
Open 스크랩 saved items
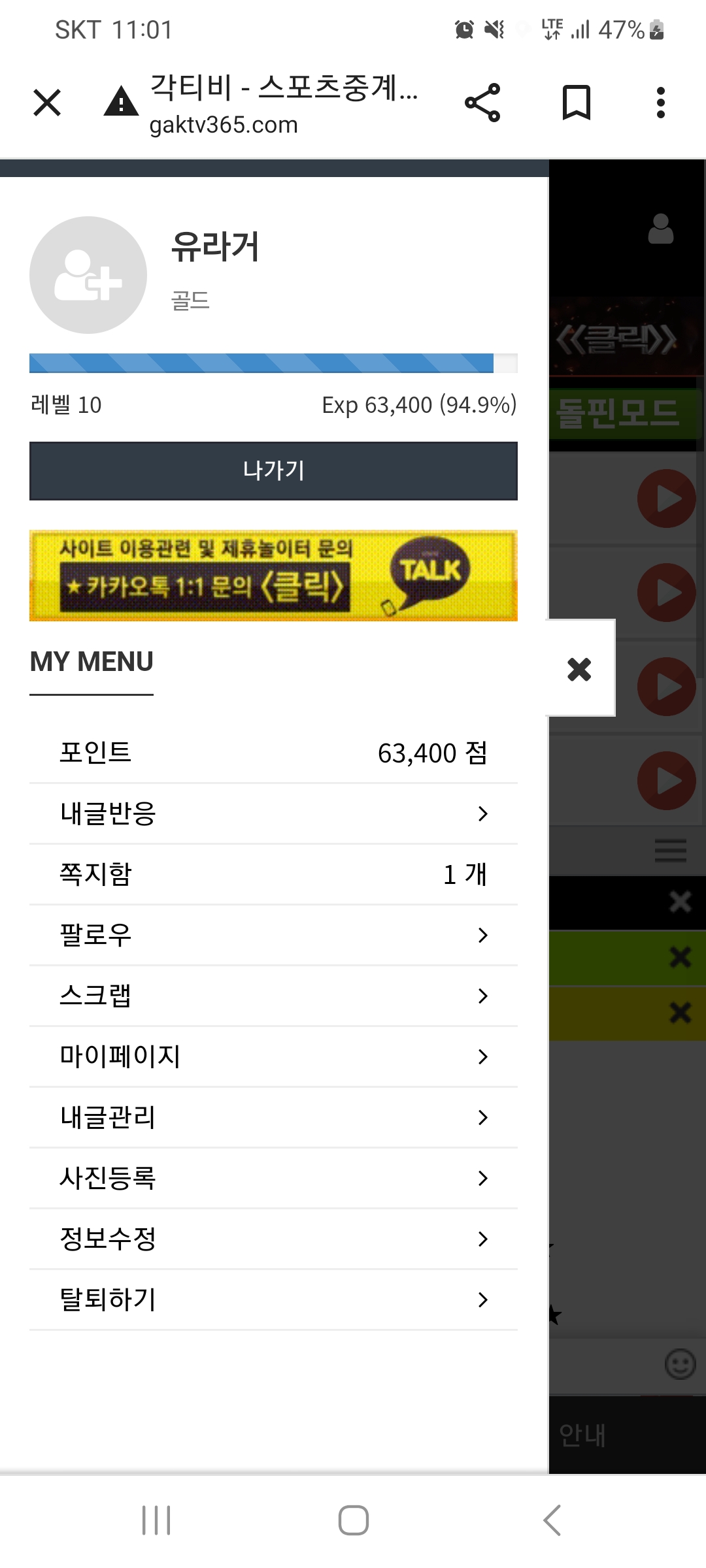[x=273, y=996]
